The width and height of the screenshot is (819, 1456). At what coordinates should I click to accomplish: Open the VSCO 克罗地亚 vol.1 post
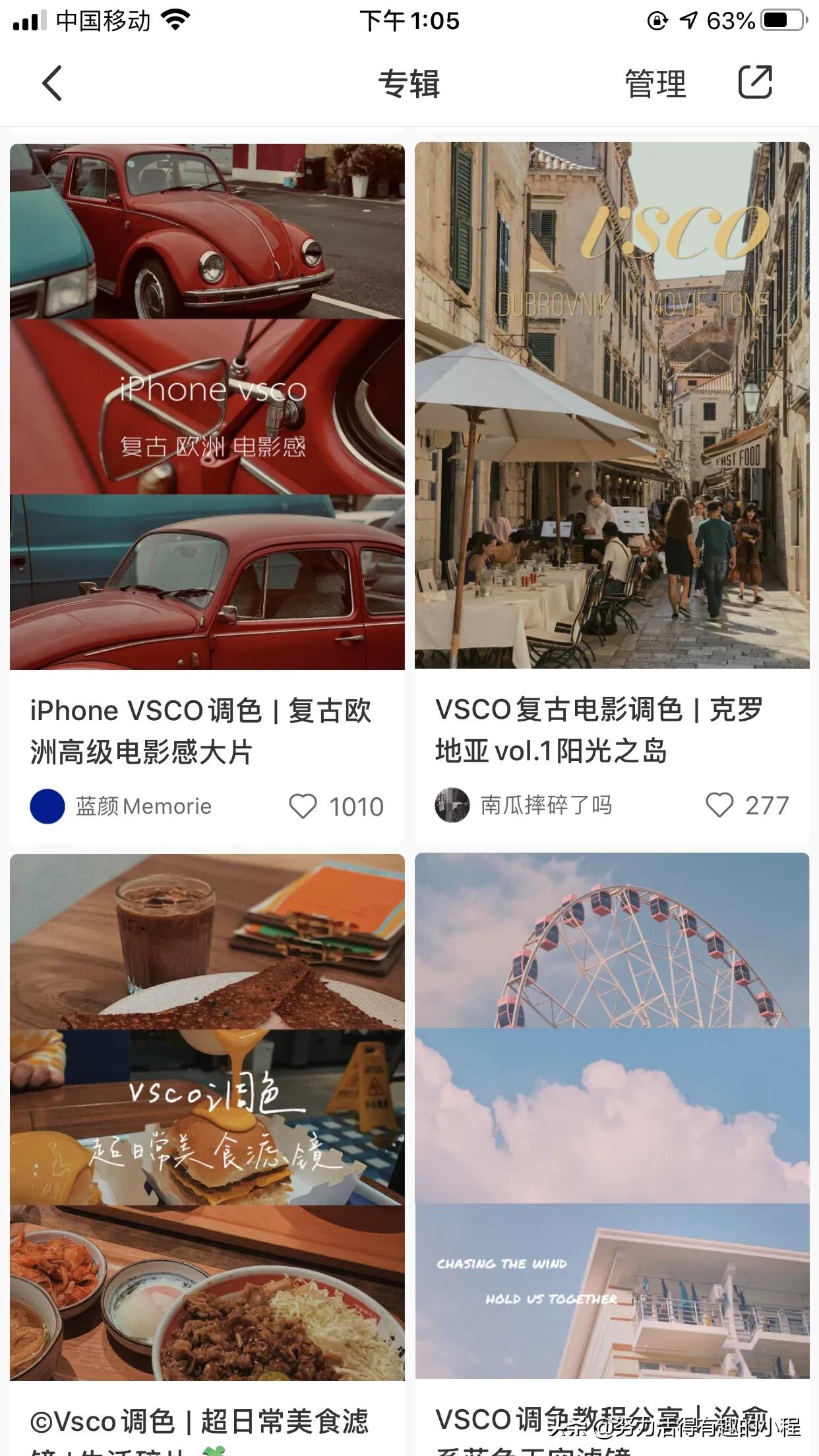(x=611, y=405)
